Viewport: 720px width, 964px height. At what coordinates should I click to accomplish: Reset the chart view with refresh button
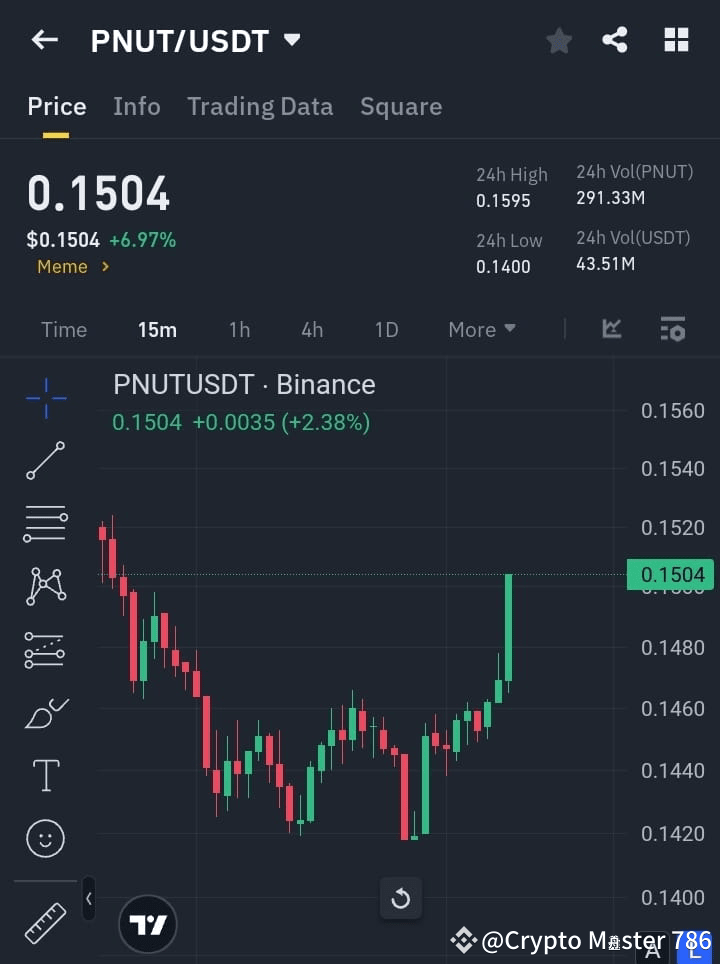pyautogui.click(x=400, y=898)
